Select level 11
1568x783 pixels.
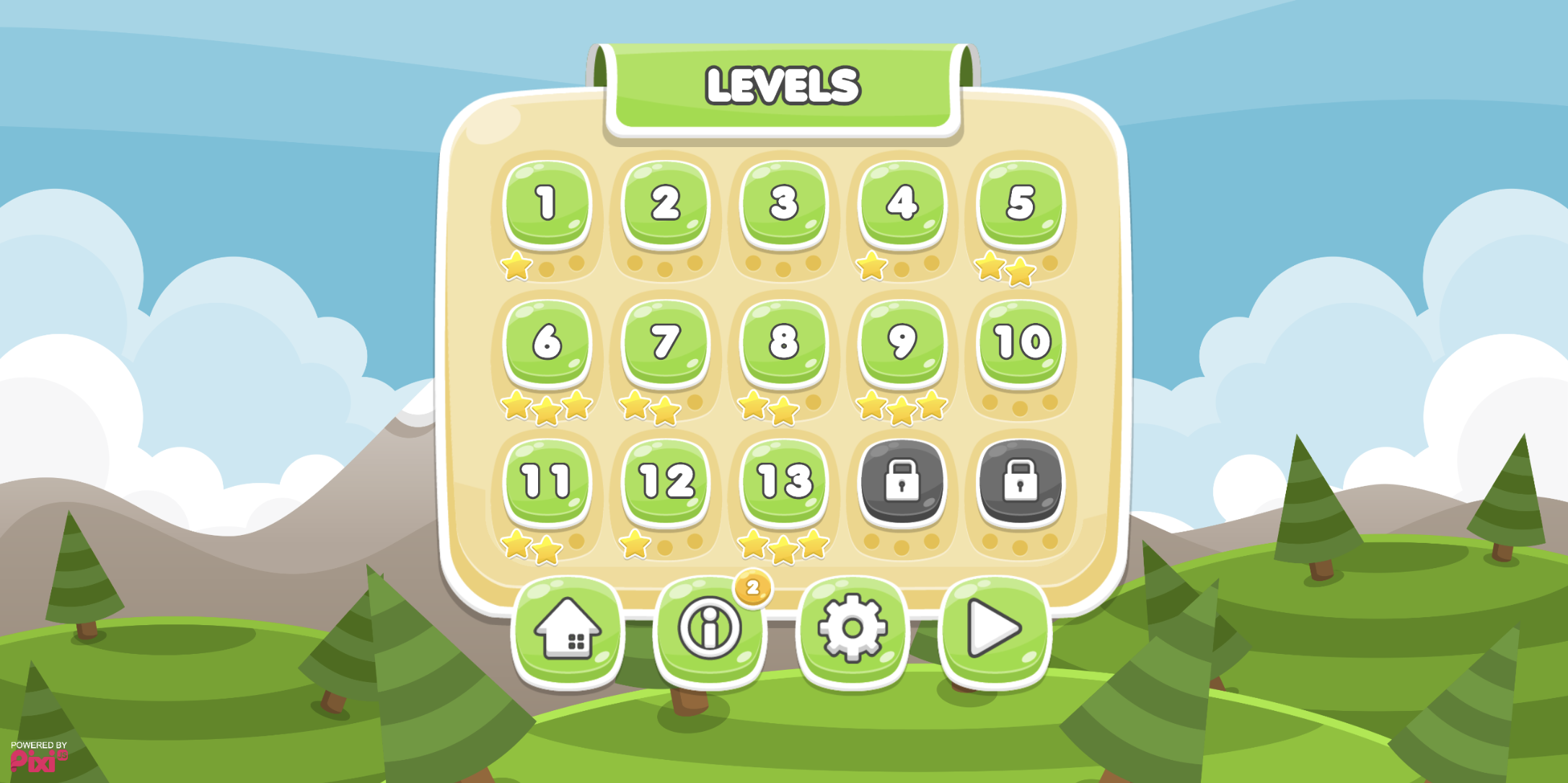[x=547, y=482]
